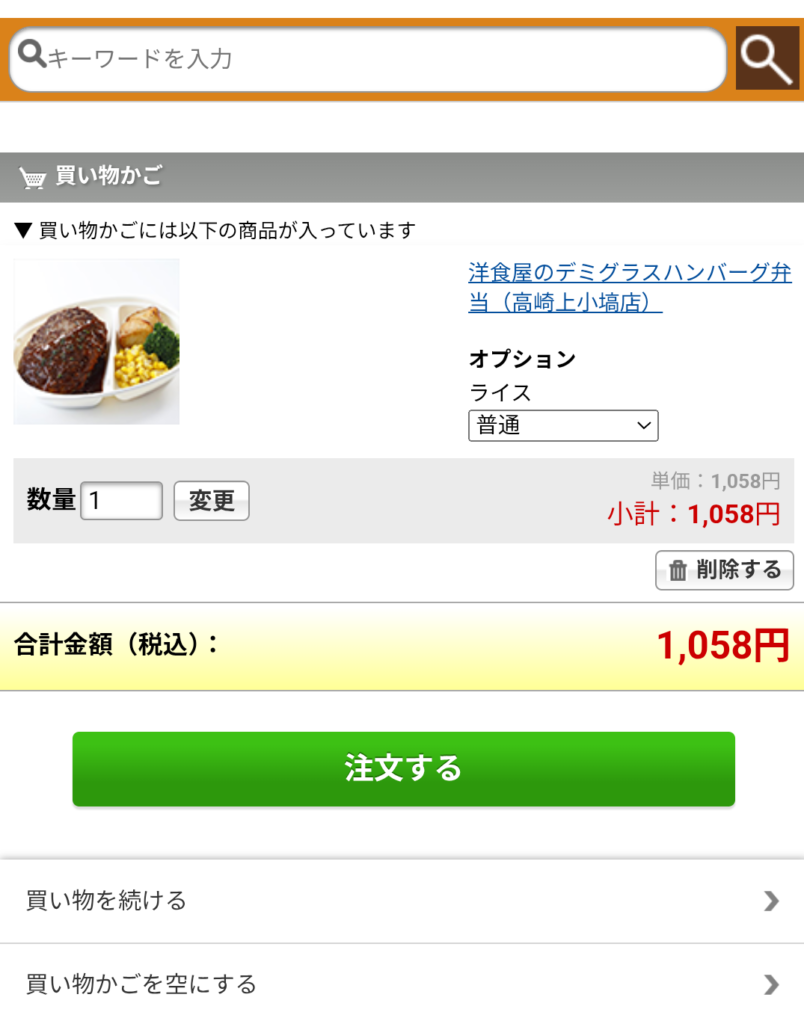
Task: Place the order with 注文する
Action: (x=403, y=768)
